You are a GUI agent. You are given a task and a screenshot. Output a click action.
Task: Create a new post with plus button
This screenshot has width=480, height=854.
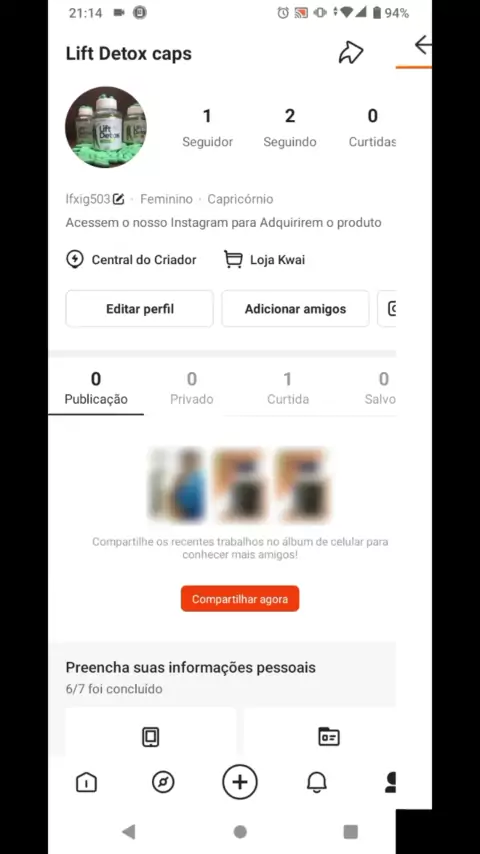click(x=240, y=782)
